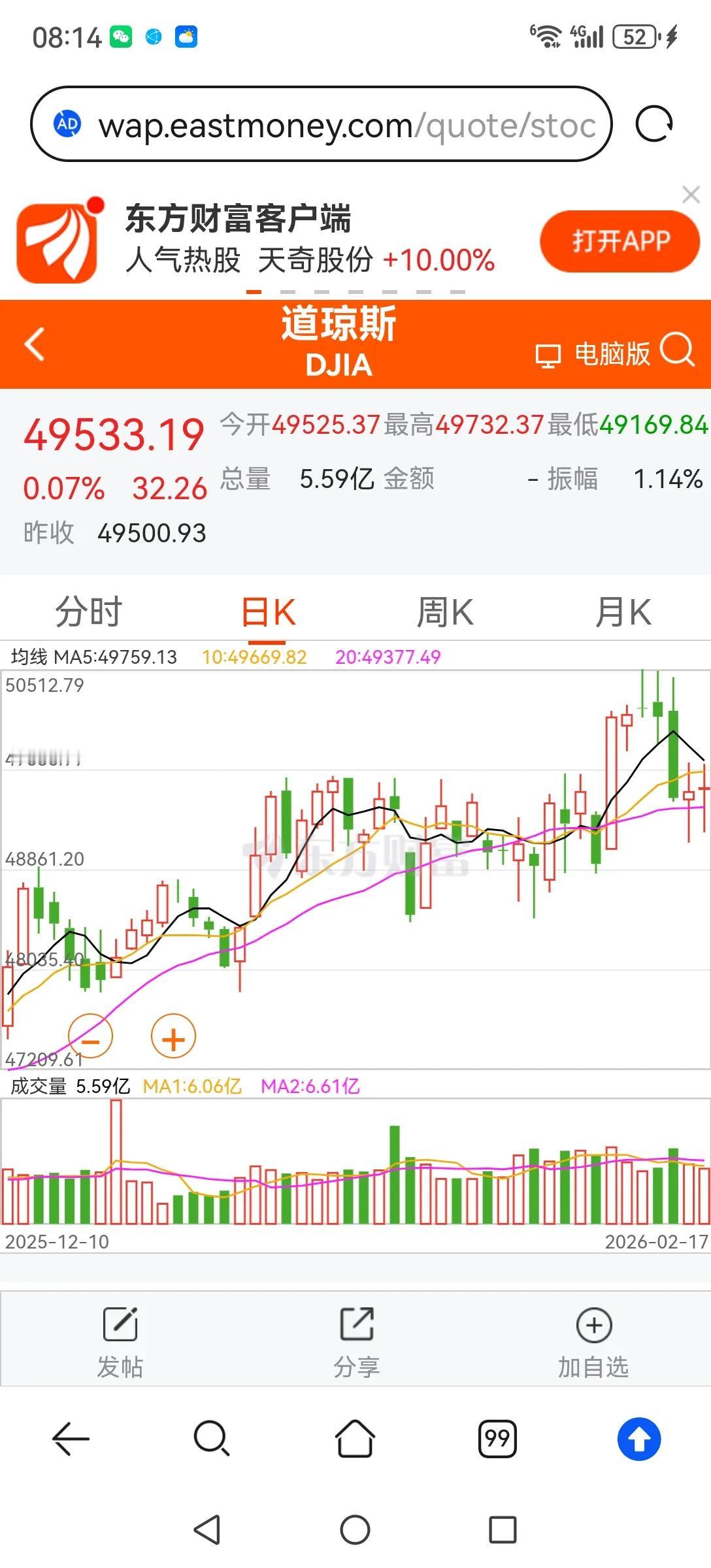Viewport: 711px width, 1568px height.
Task: Tap the back chevron in the orange header
Action: coord(31,344)
